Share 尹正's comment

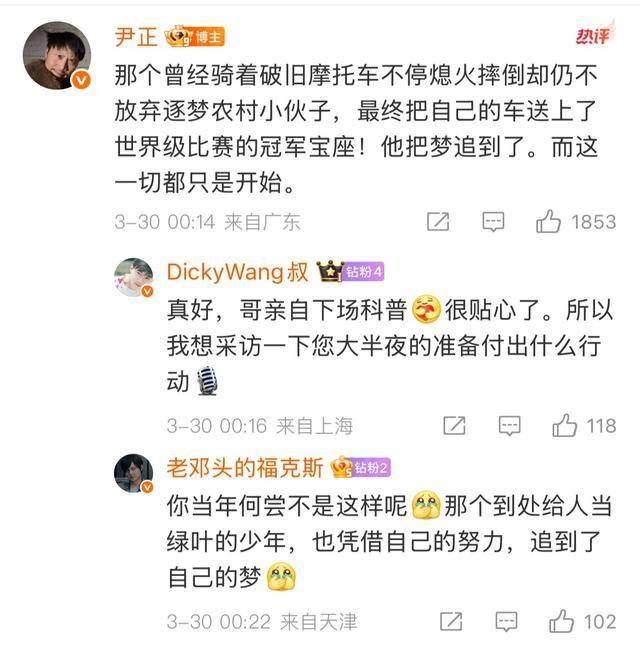click(437, 222)
